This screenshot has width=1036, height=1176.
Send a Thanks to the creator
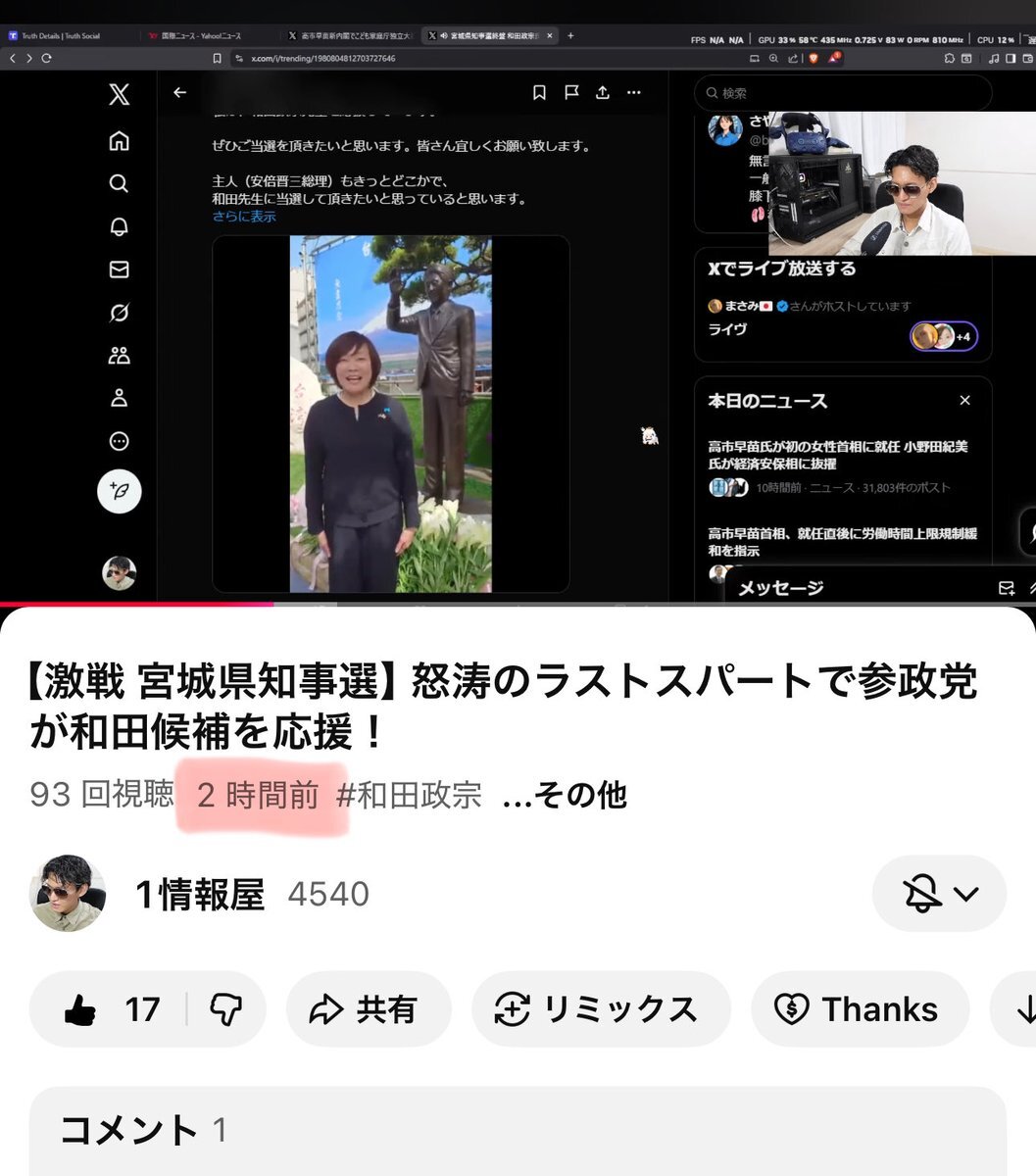tap(859, 1009)
